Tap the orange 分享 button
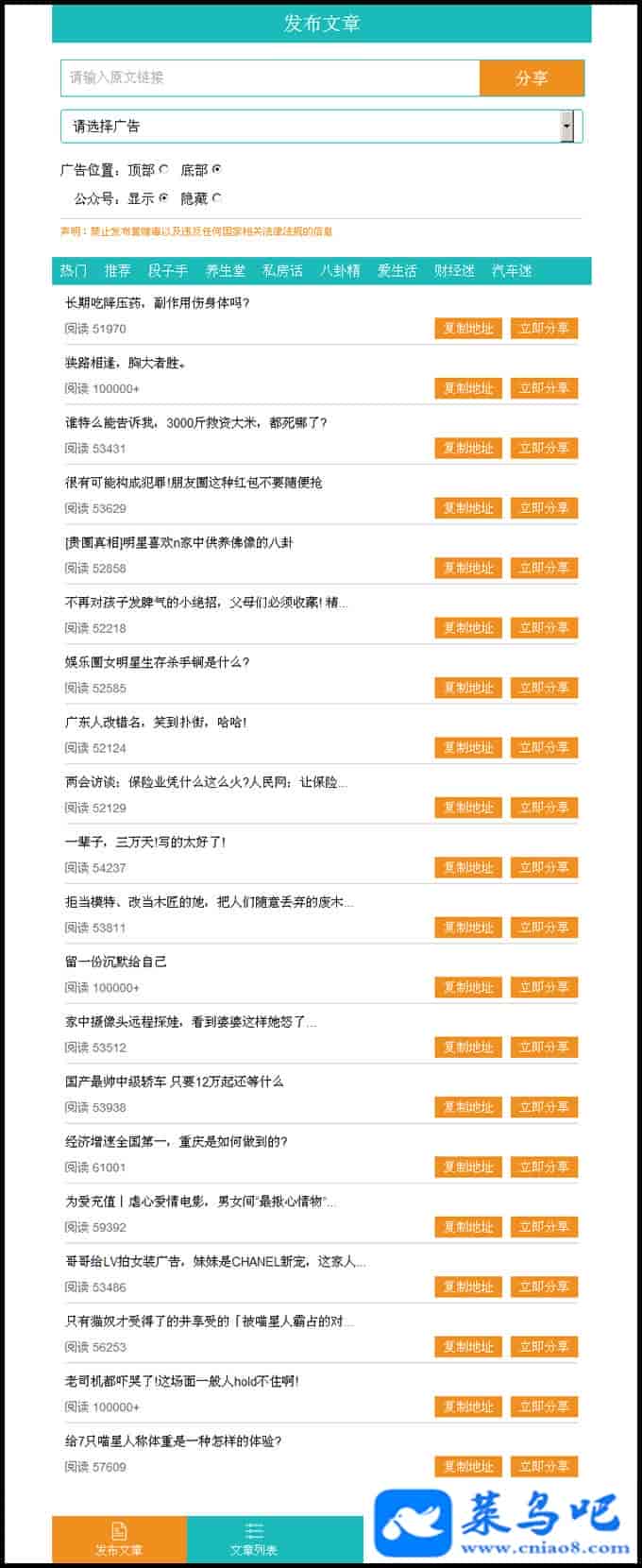The height and width of the screenshot is (1568, 642). [x=532, y=78]
